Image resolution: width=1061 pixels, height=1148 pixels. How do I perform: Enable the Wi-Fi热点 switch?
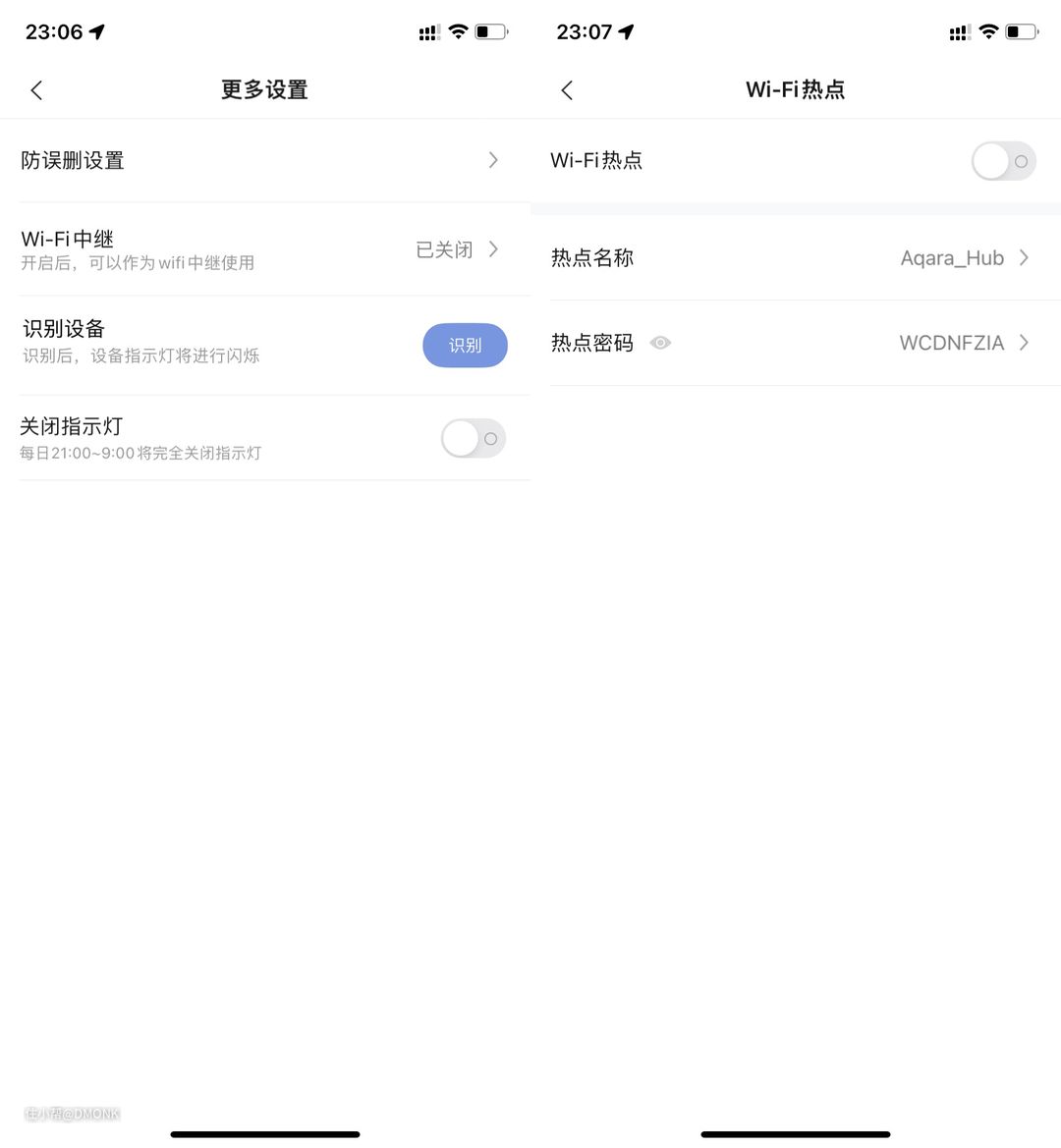click(x=1003, y=161)
